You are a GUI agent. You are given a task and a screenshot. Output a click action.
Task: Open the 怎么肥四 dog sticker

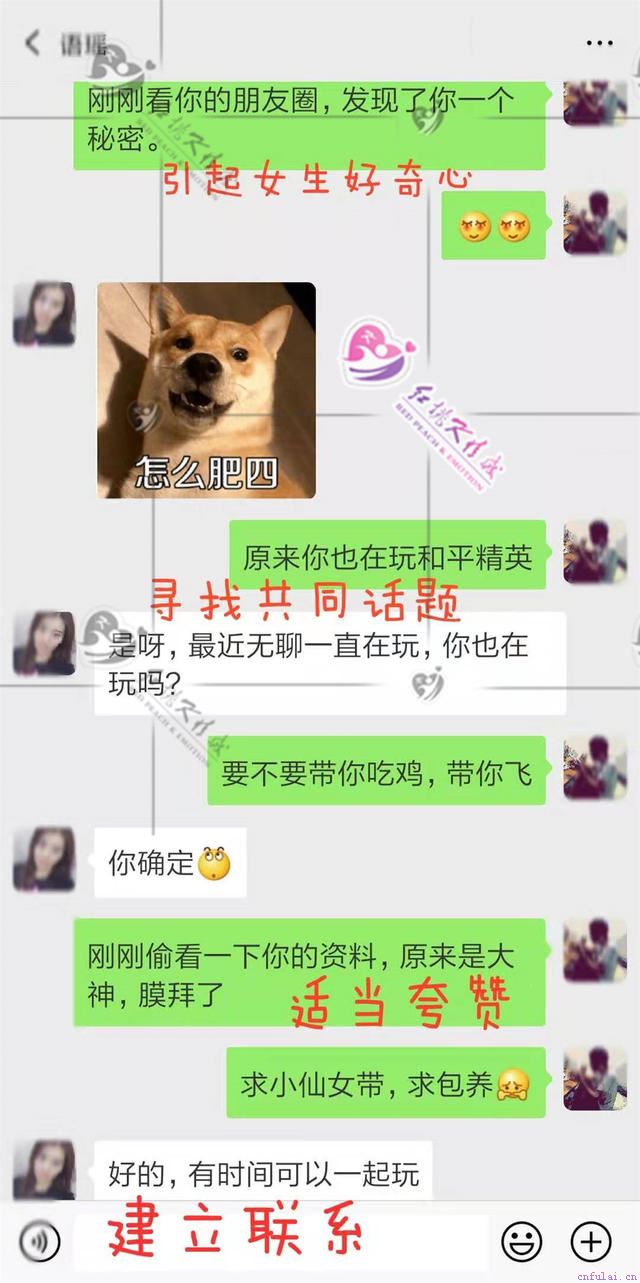point(206,390)
